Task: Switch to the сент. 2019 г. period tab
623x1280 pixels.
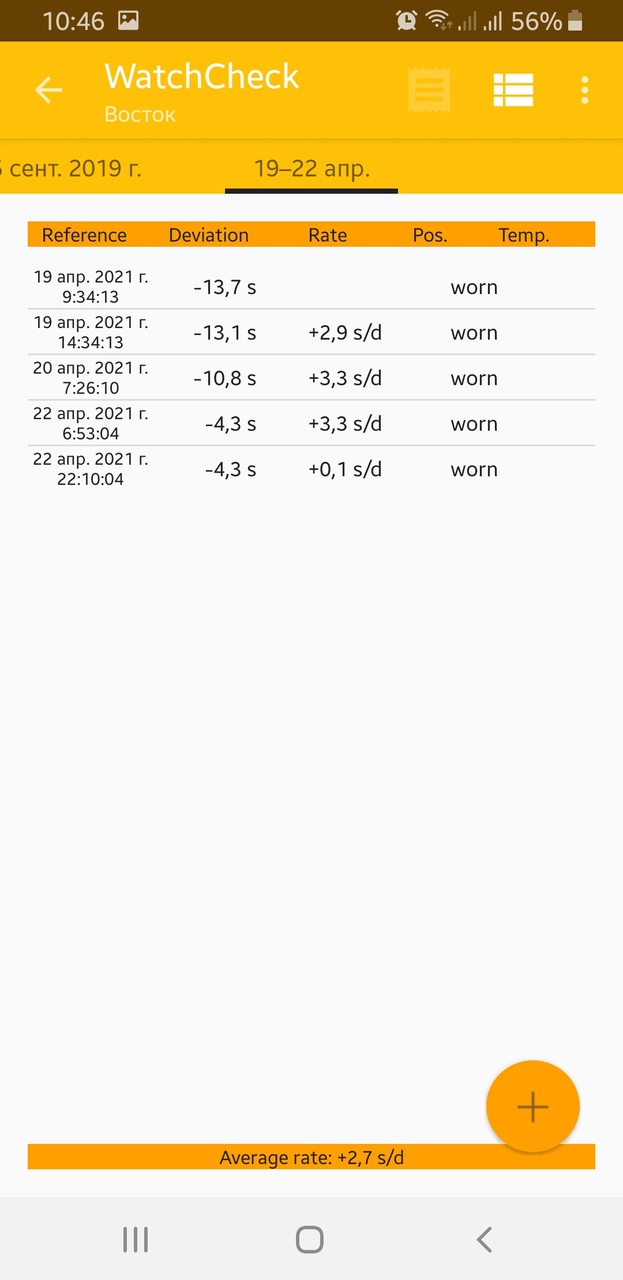Action: tap(72, 168)
